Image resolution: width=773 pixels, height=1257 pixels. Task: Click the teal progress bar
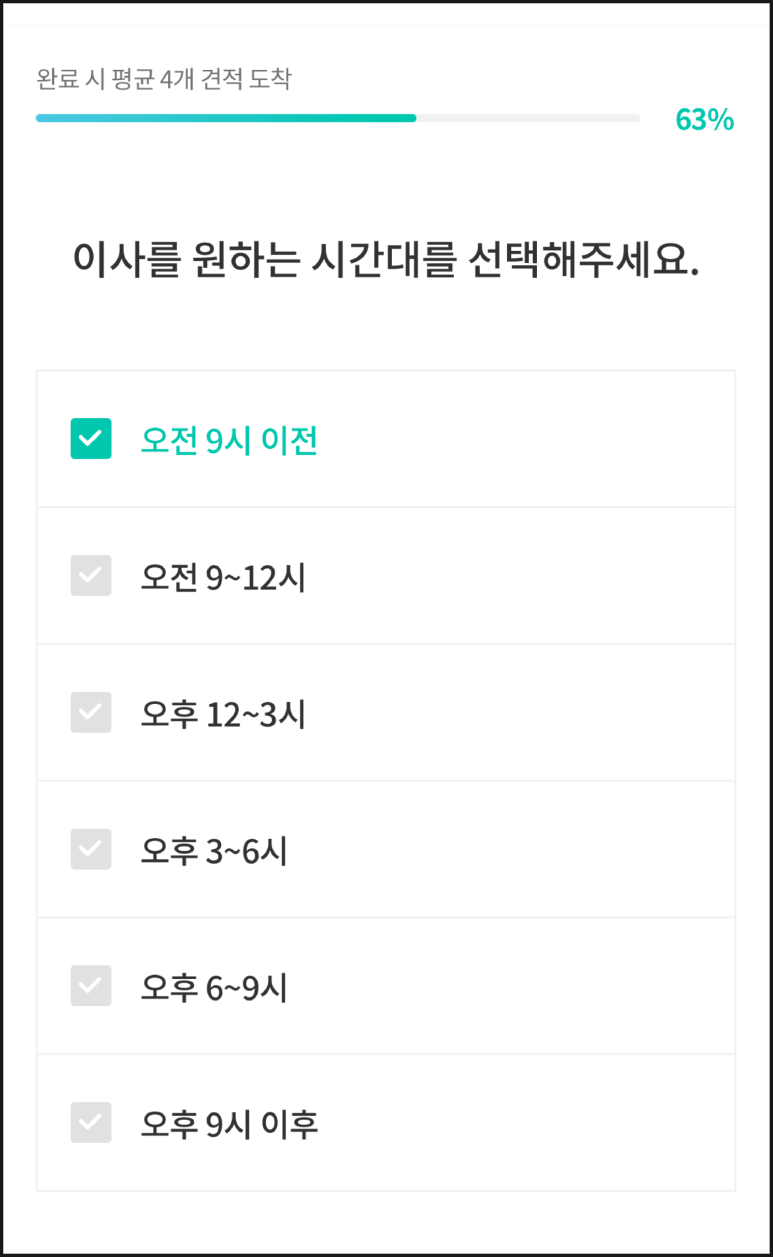[x=225, y=118]
